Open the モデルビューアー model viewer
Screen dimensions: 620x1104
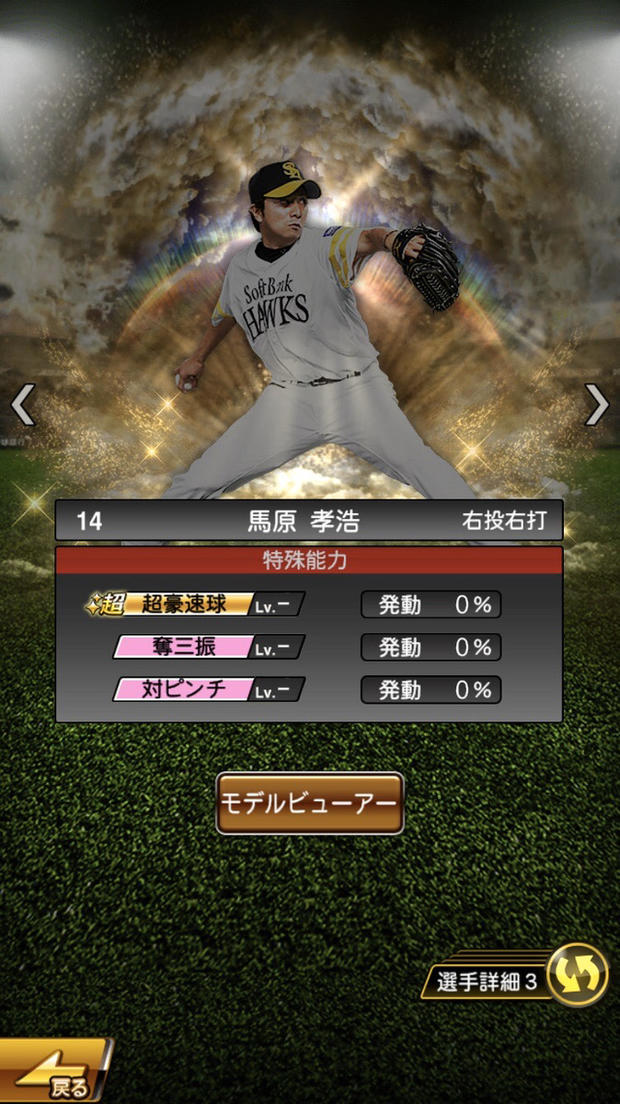coord(310,803)
